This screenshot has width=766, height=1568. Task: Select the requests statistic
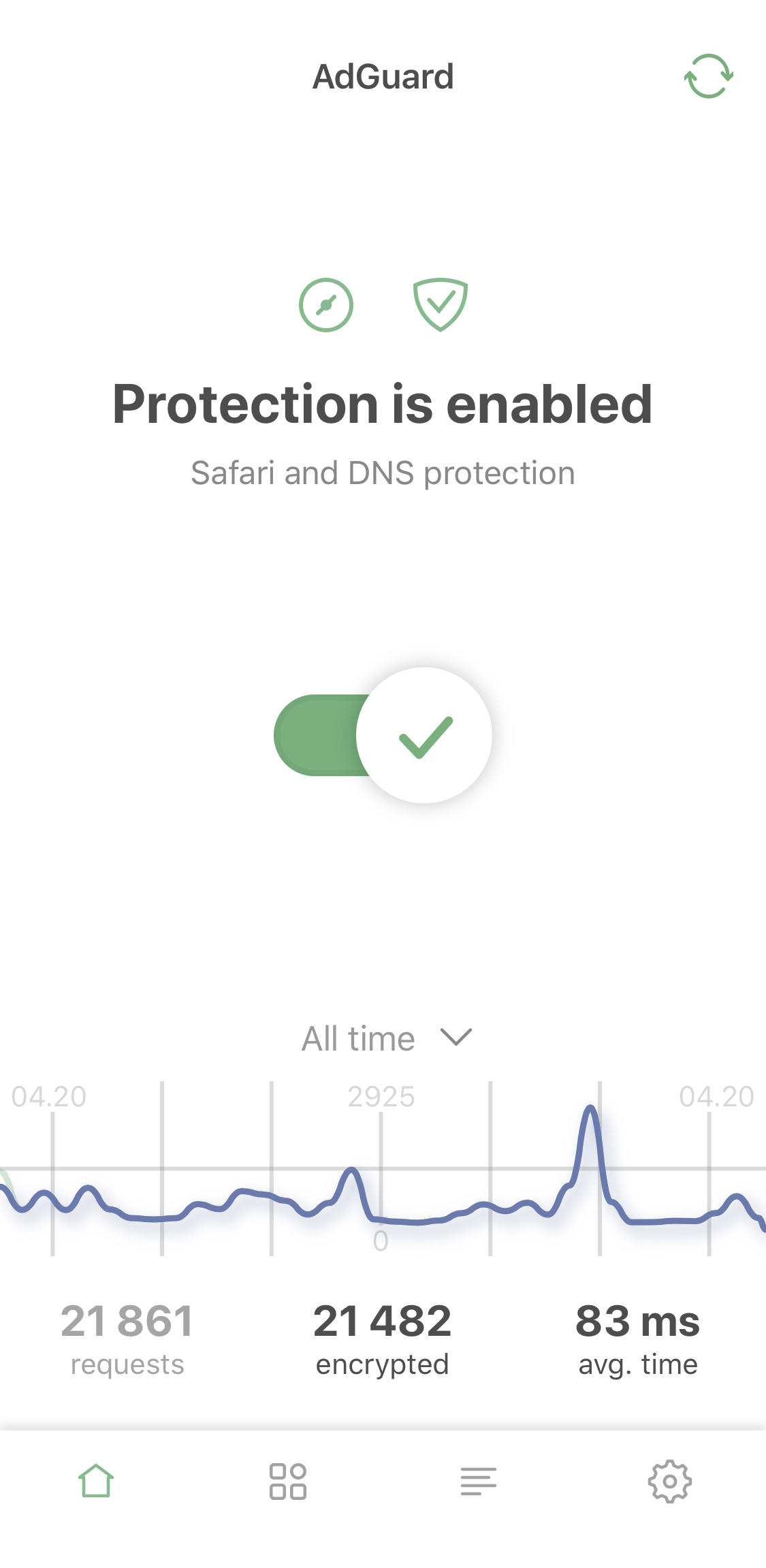(127, 1338)
